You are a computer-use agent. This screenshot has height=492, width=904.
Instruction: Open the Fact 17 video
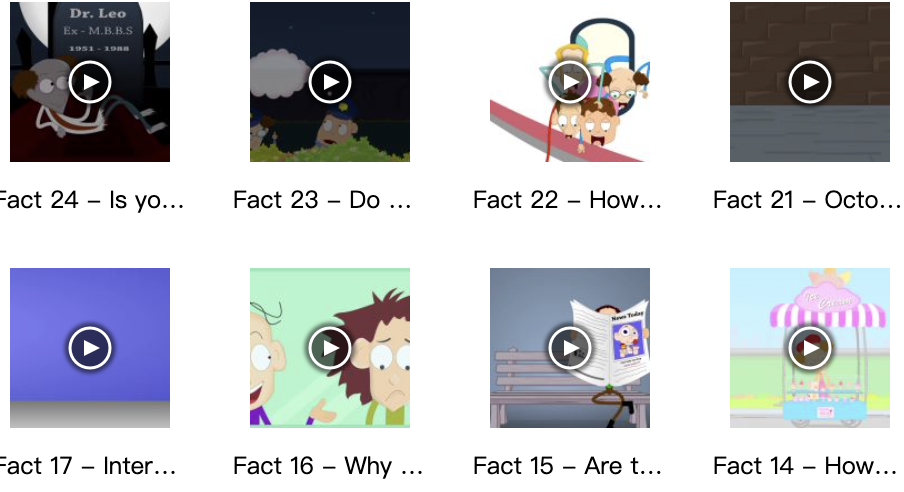pyautogui.click(x=90, y=348)
